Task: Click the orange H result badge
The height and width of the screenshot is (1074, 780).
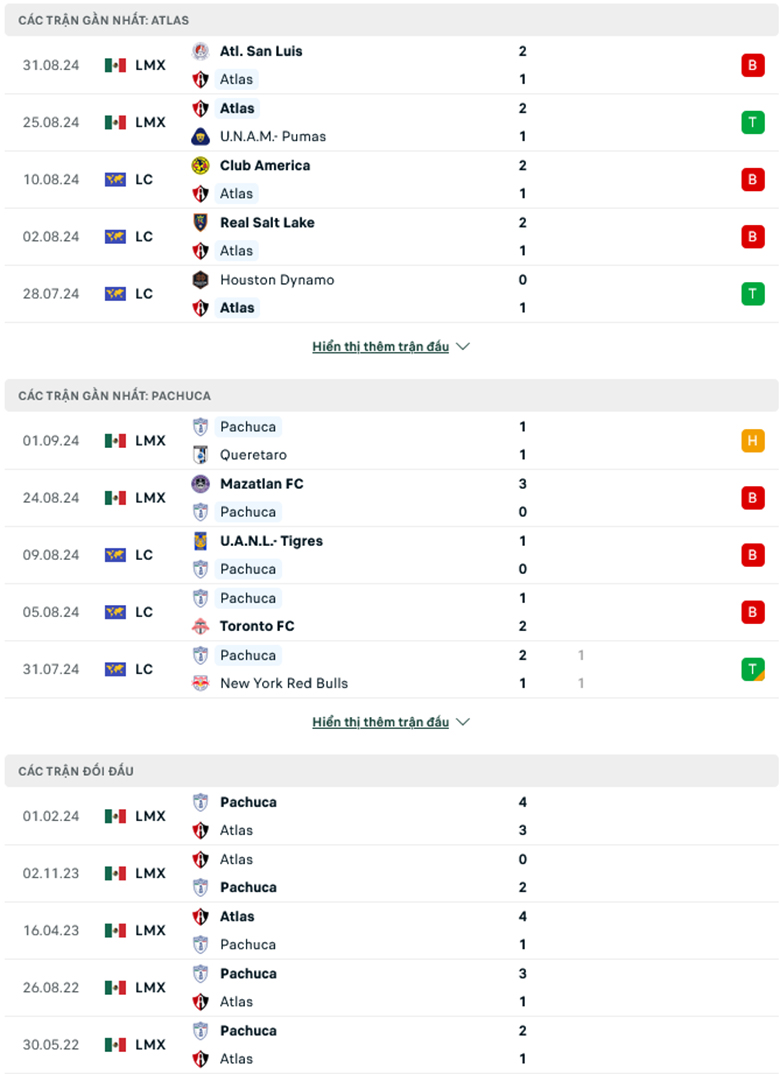Action: (752, 440)
